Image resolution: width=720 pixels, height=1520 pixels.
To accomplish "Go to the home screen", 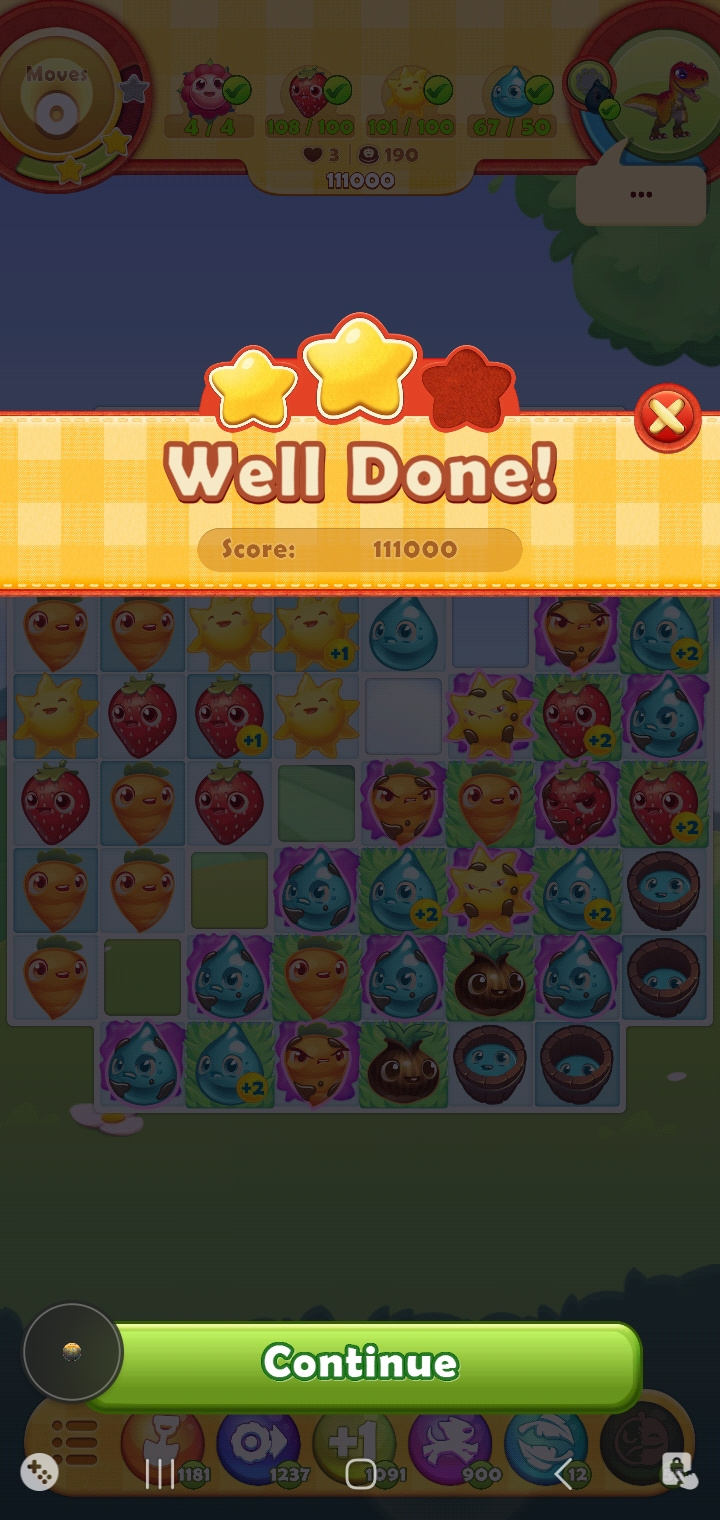I will (360, 1473).
